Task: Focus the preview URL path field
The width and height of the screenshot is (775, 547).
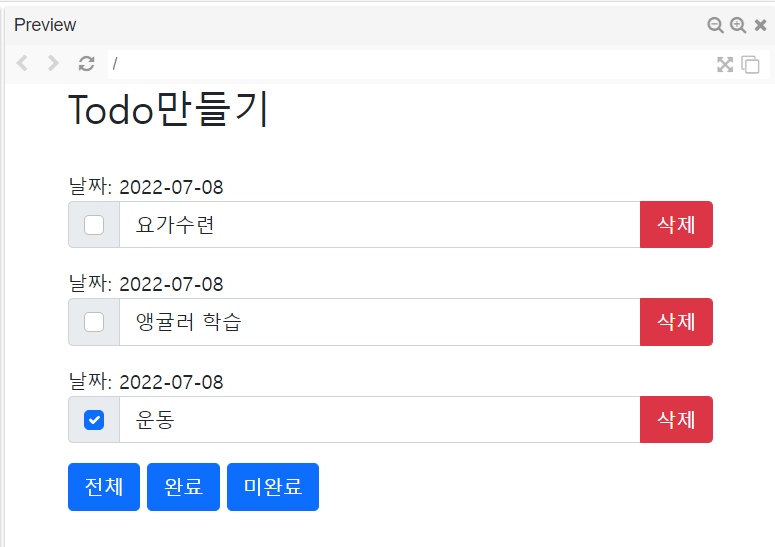Action: (400, 64)
